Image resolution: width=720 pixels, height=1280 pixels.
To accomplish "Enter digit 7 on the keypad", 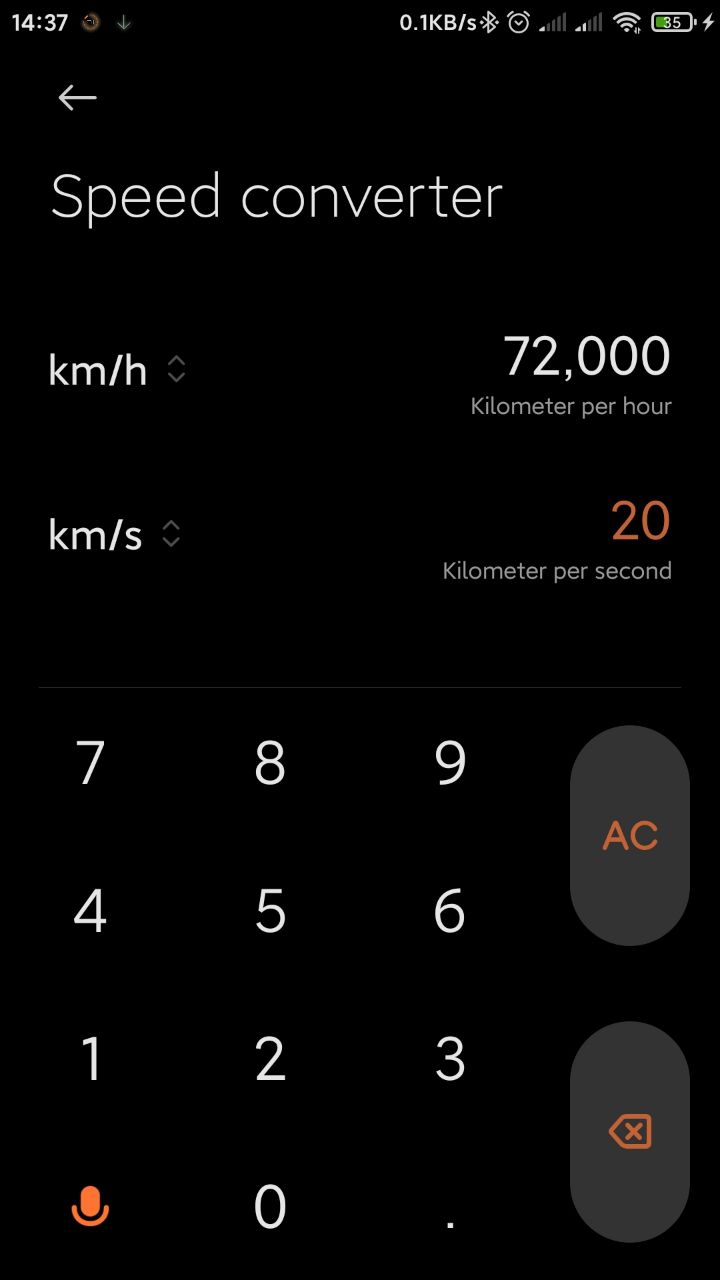I will (90, 763).
